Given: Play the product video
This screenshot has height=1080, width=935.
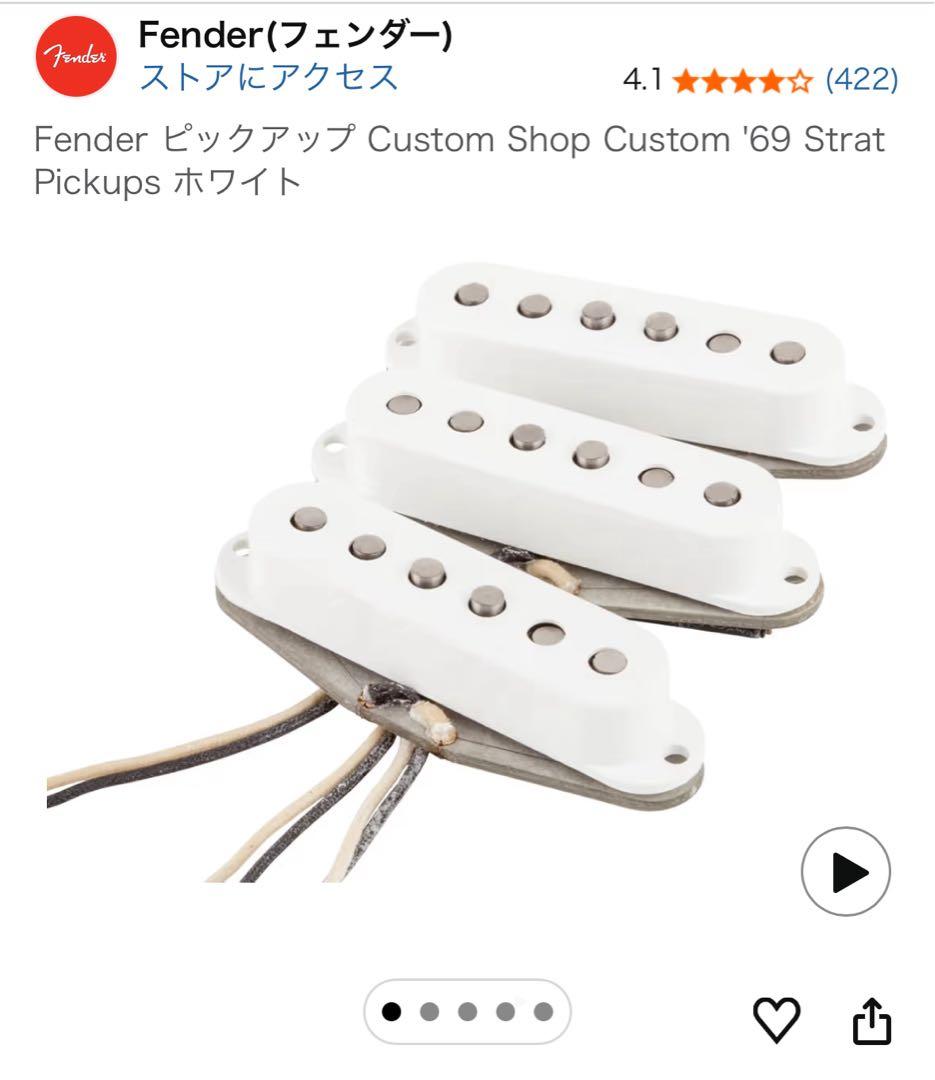Looking at the screenshot, I should coord(848,872).
